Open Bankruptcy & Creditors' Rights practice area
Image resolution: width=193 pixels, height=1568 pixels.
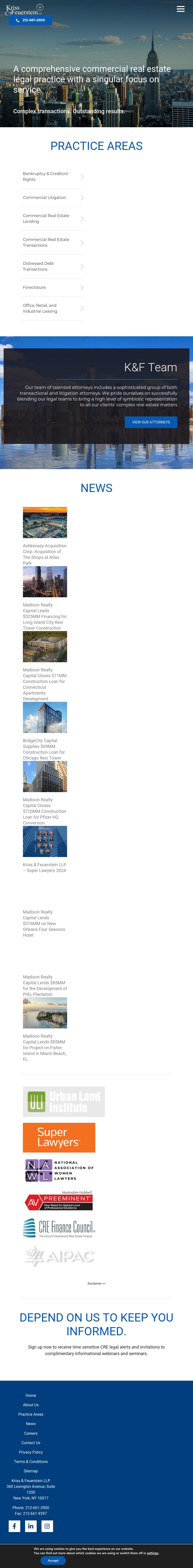52,176
